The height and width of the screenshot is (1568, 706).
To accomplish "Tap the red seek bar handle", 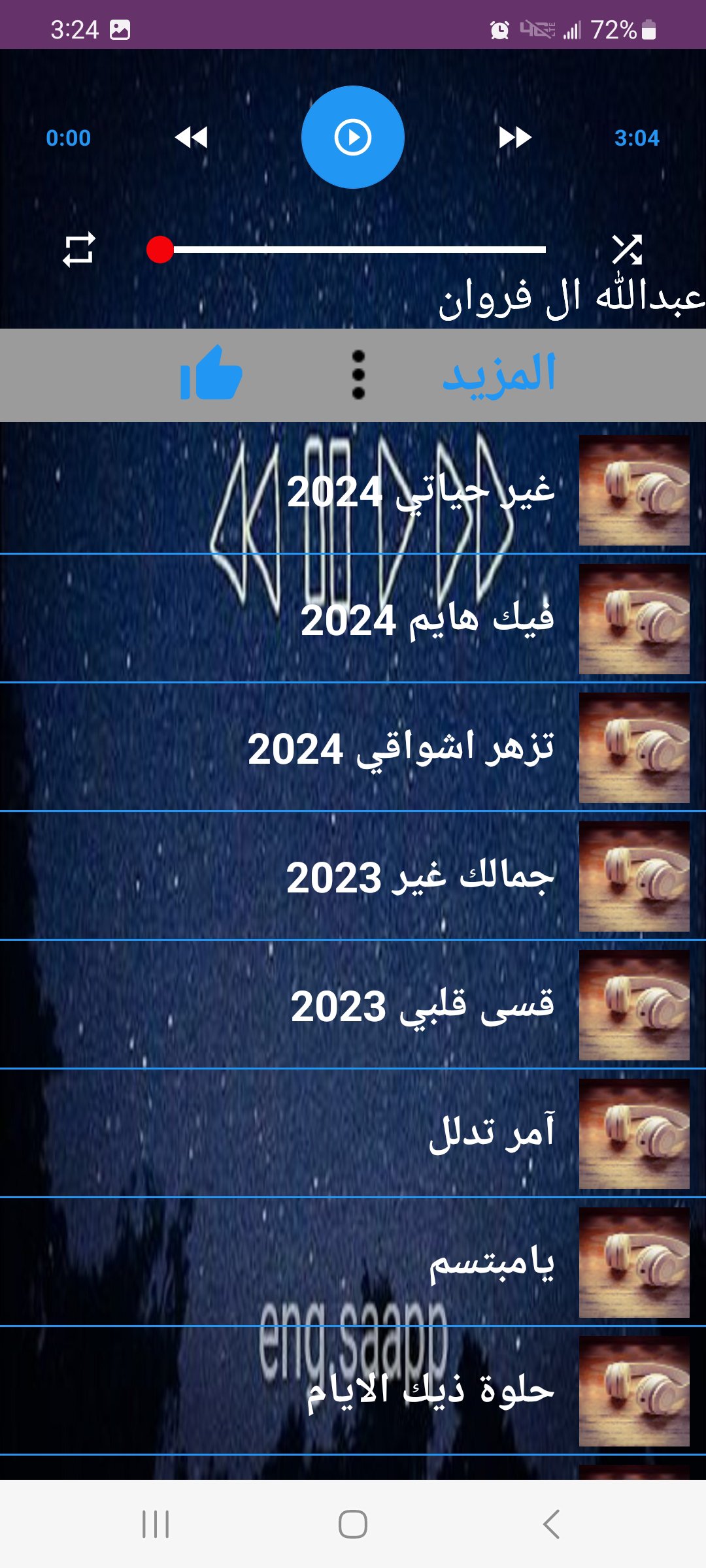I will point(160,250).
